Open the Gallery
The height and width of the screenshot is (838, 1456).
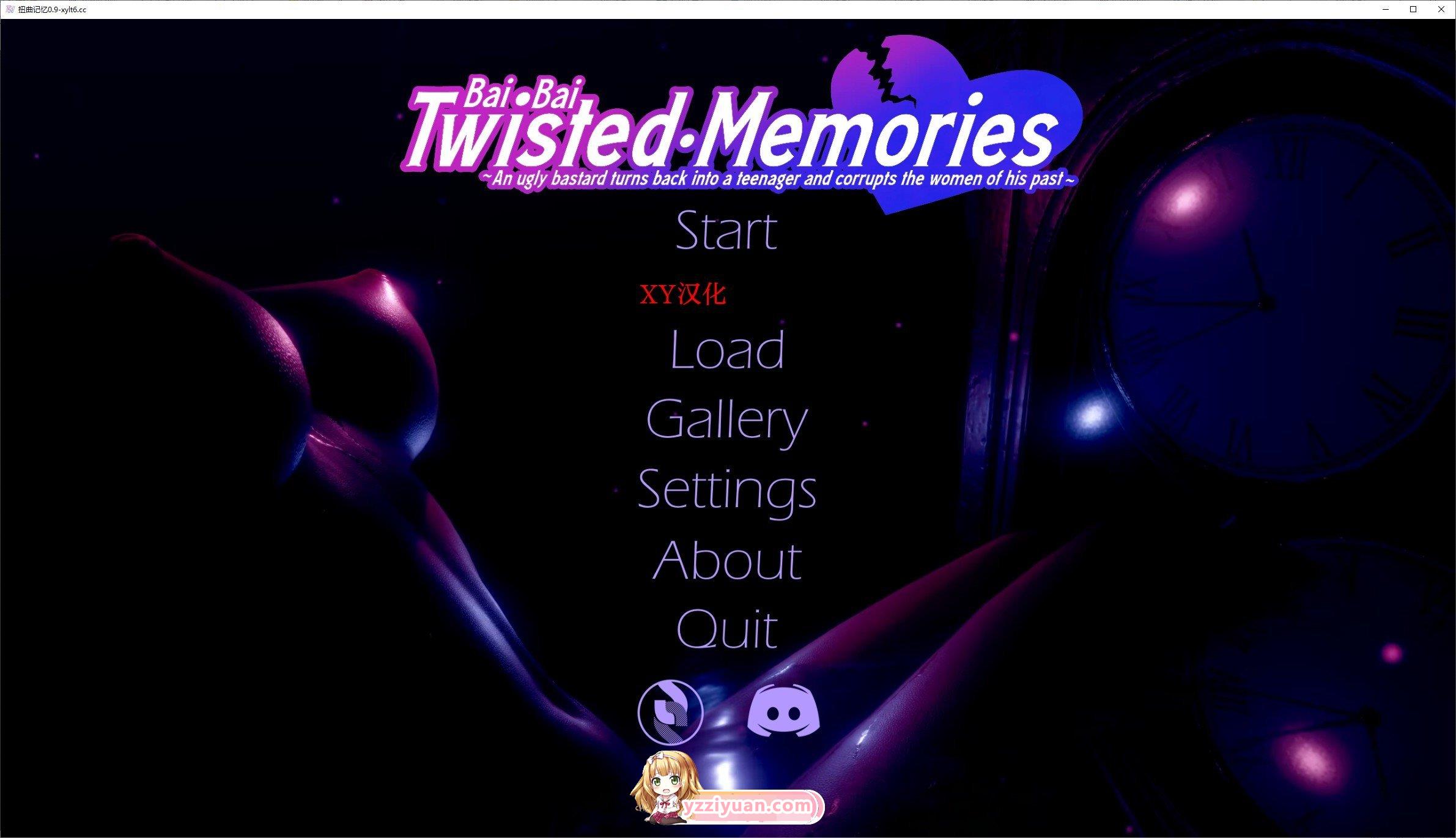(726, 420)
